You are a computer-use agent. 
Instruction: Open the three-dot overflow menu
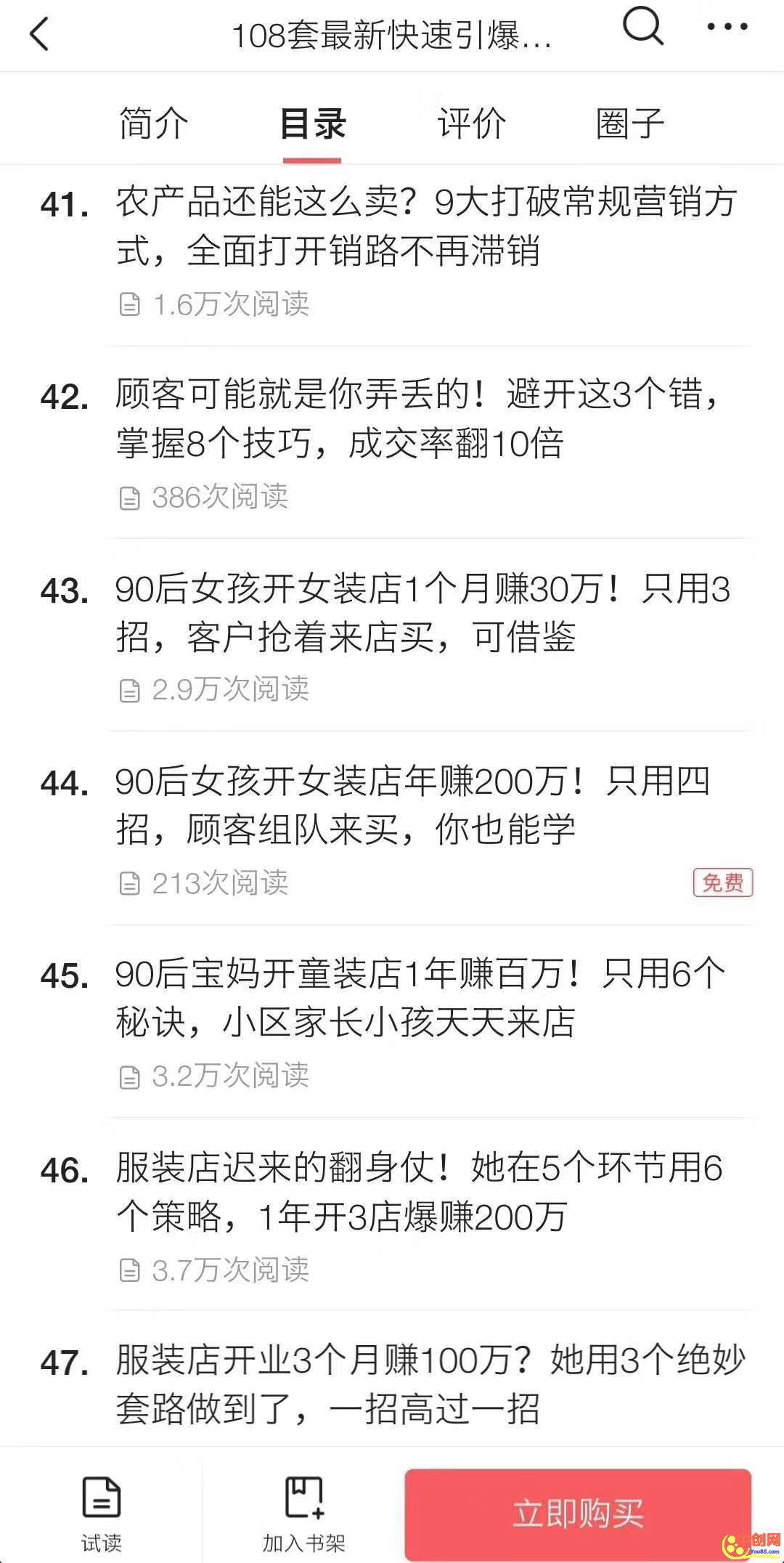tap(727, 28)
